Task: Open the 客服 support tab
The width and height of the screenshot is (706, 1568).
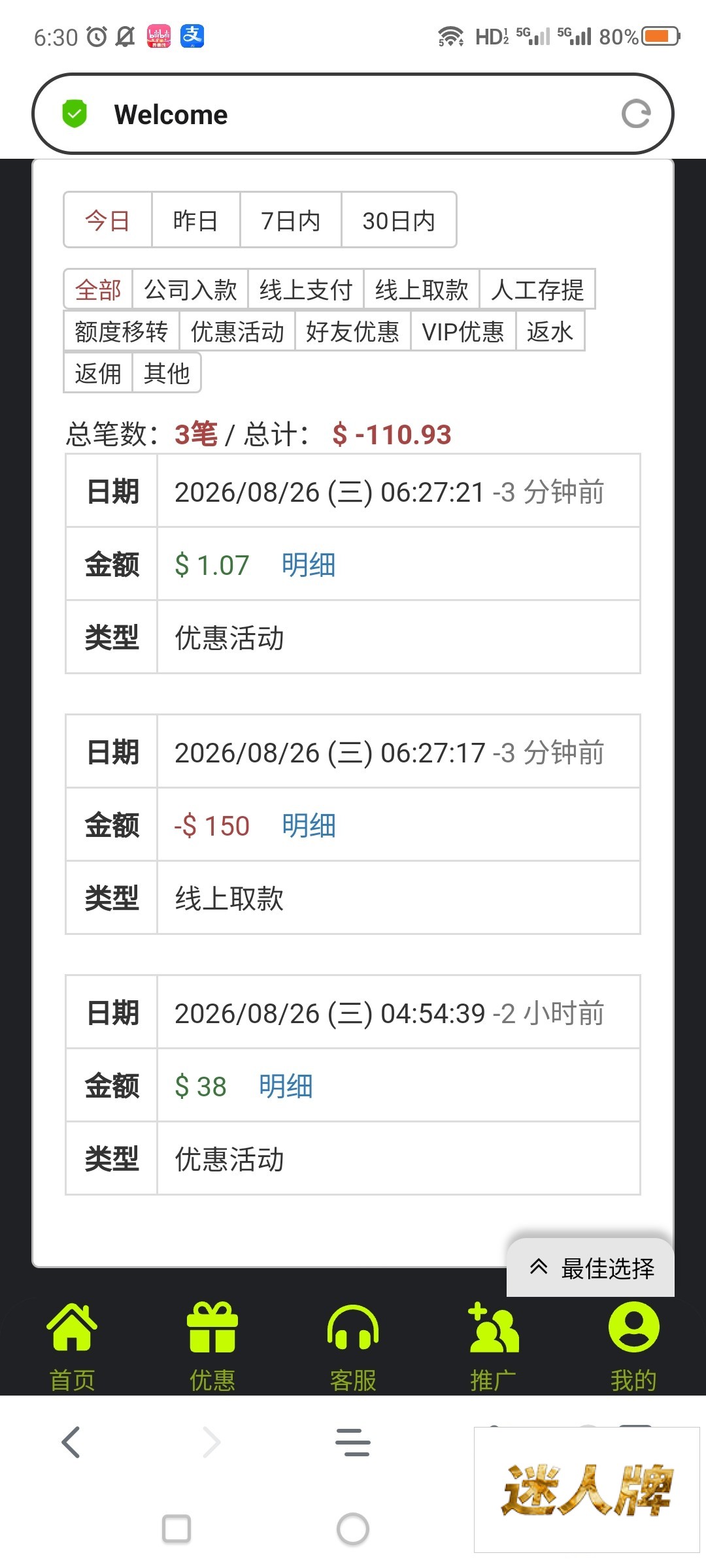Action: 353,1347
